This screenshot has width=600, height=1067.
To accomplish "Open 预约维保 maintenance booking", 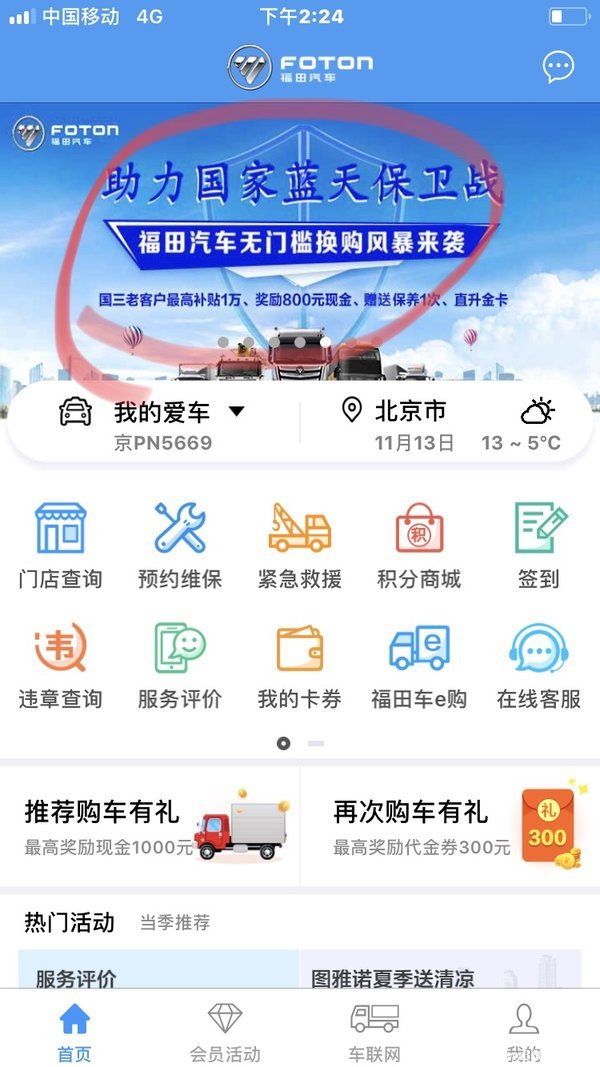I will [x=180, y=545].
